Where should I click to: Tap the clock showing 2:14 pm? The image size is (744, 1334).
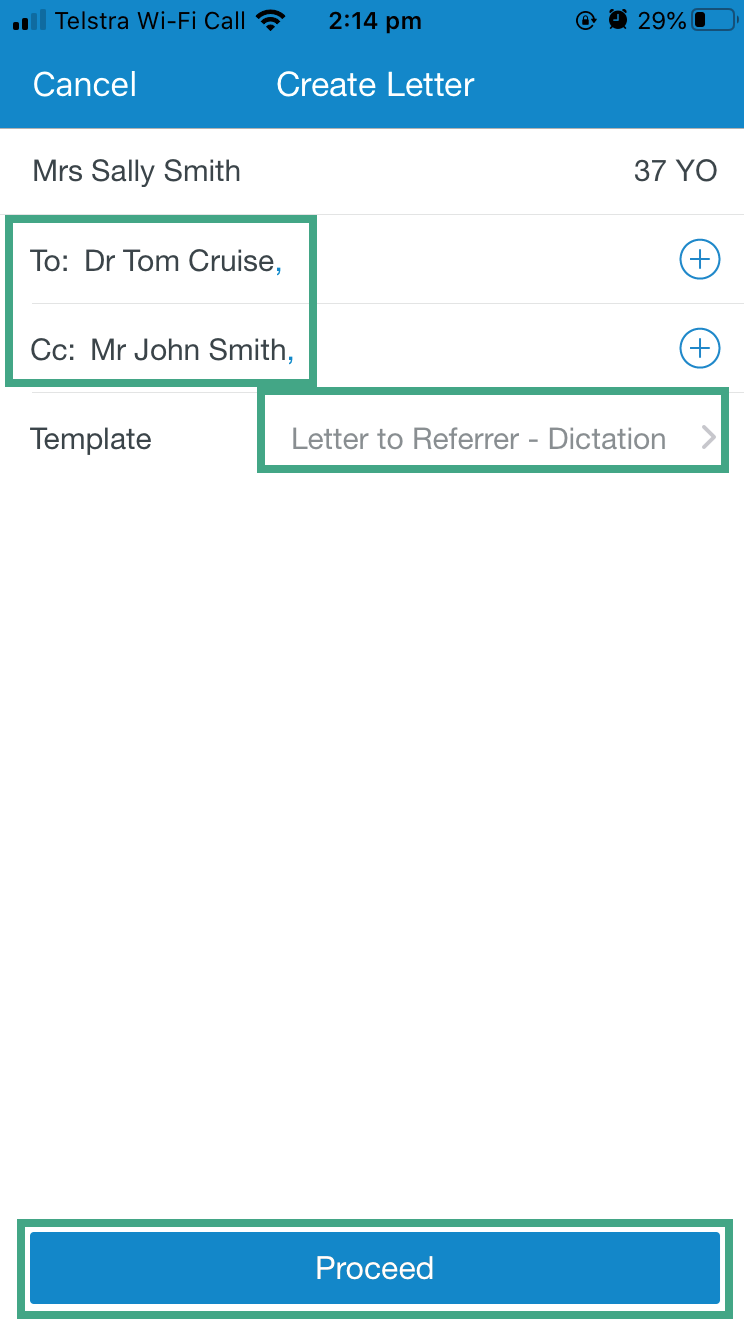point(375,20)
